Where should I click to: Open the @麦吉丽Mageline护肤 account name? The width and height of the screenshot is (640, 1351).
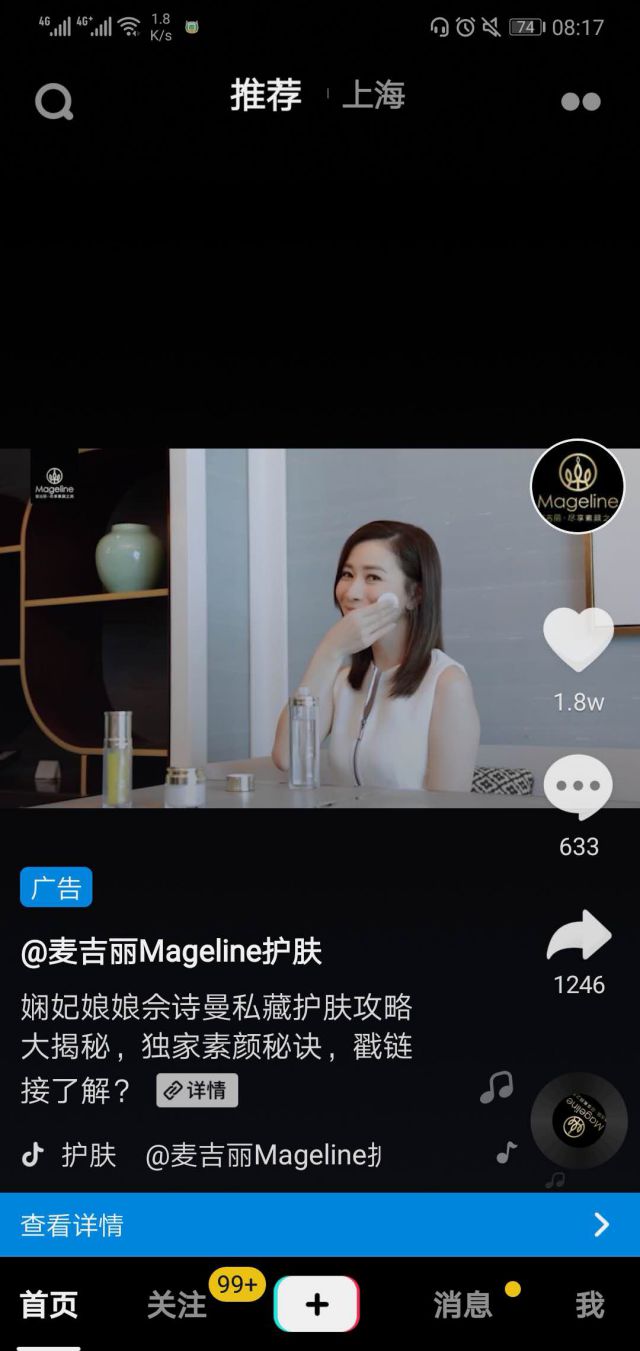171,952
